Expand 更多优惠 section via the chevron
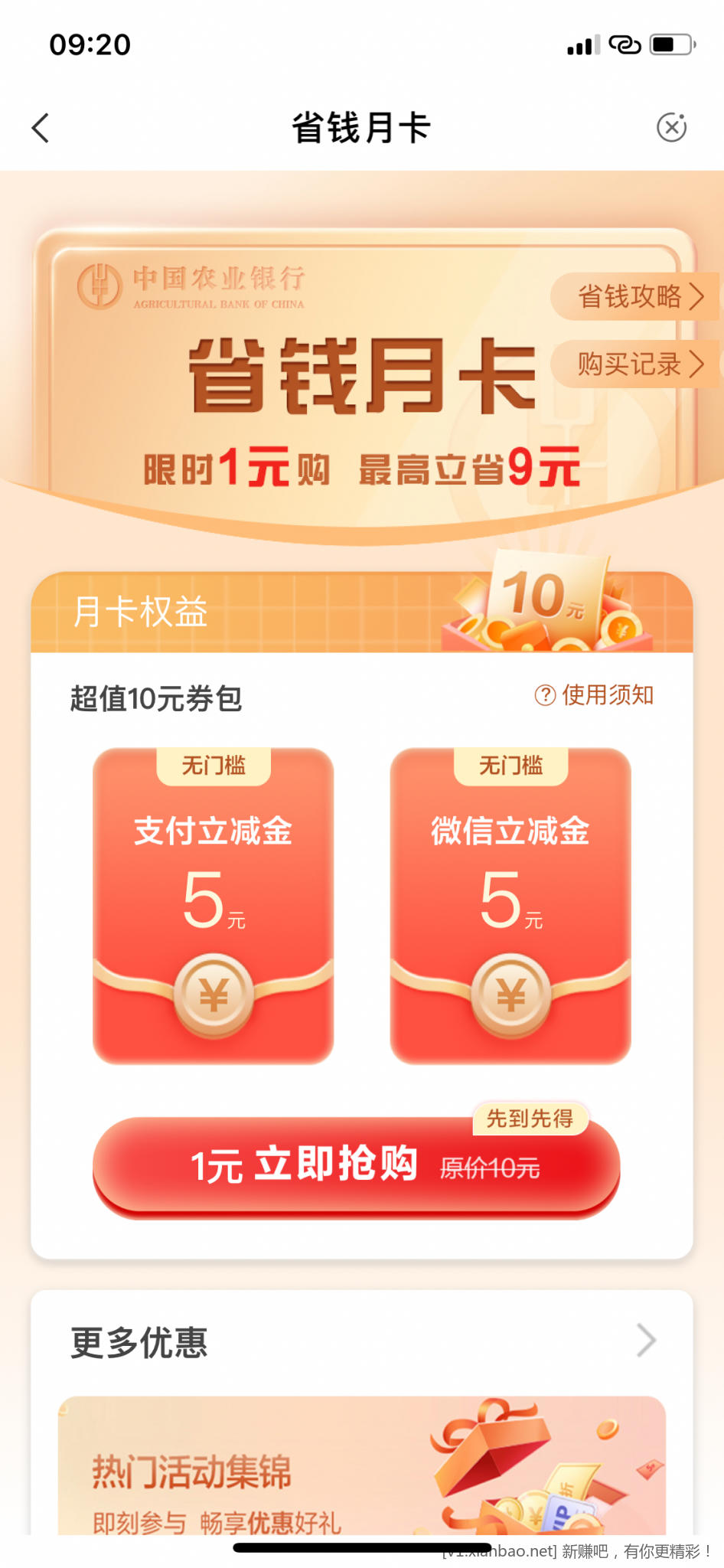Image resolution: width=724 pixels, height=1568 pixels. (x=646, y=1341)
